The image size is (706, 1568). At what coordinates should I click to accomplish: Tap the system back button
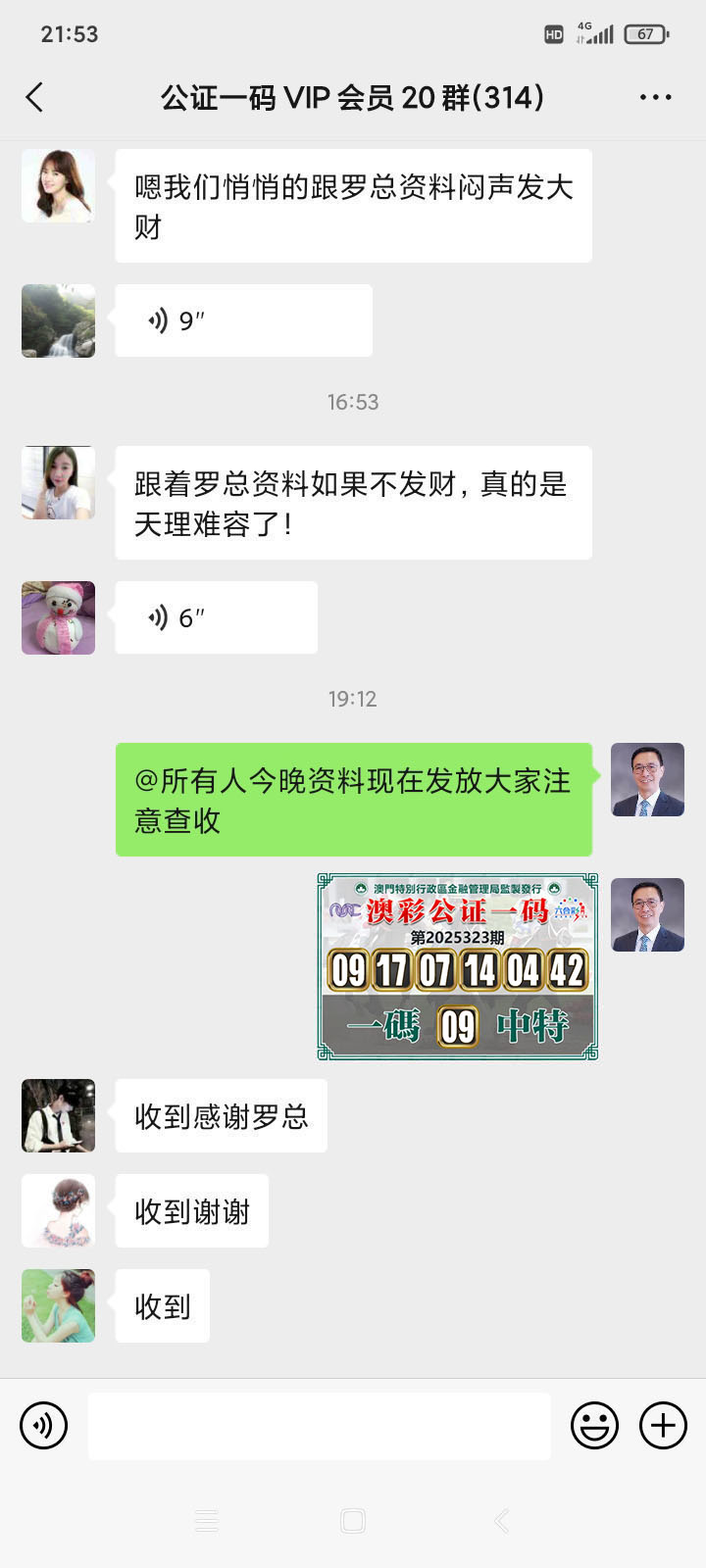[x=501, y=1521]
